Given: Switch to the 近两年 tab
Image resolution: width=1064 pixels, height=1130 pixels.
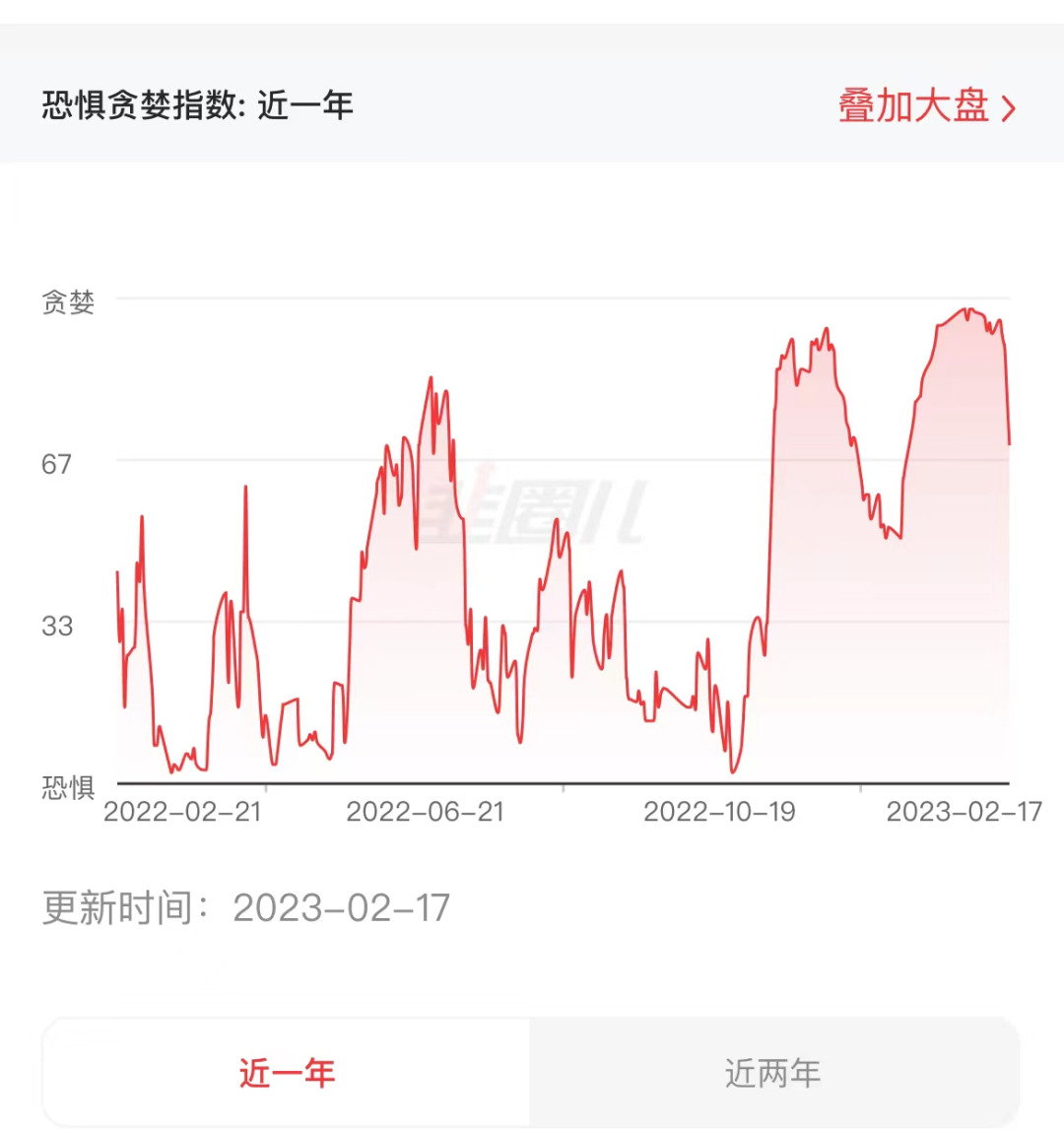Looking at the screenshot, I should click(773, 1074).
